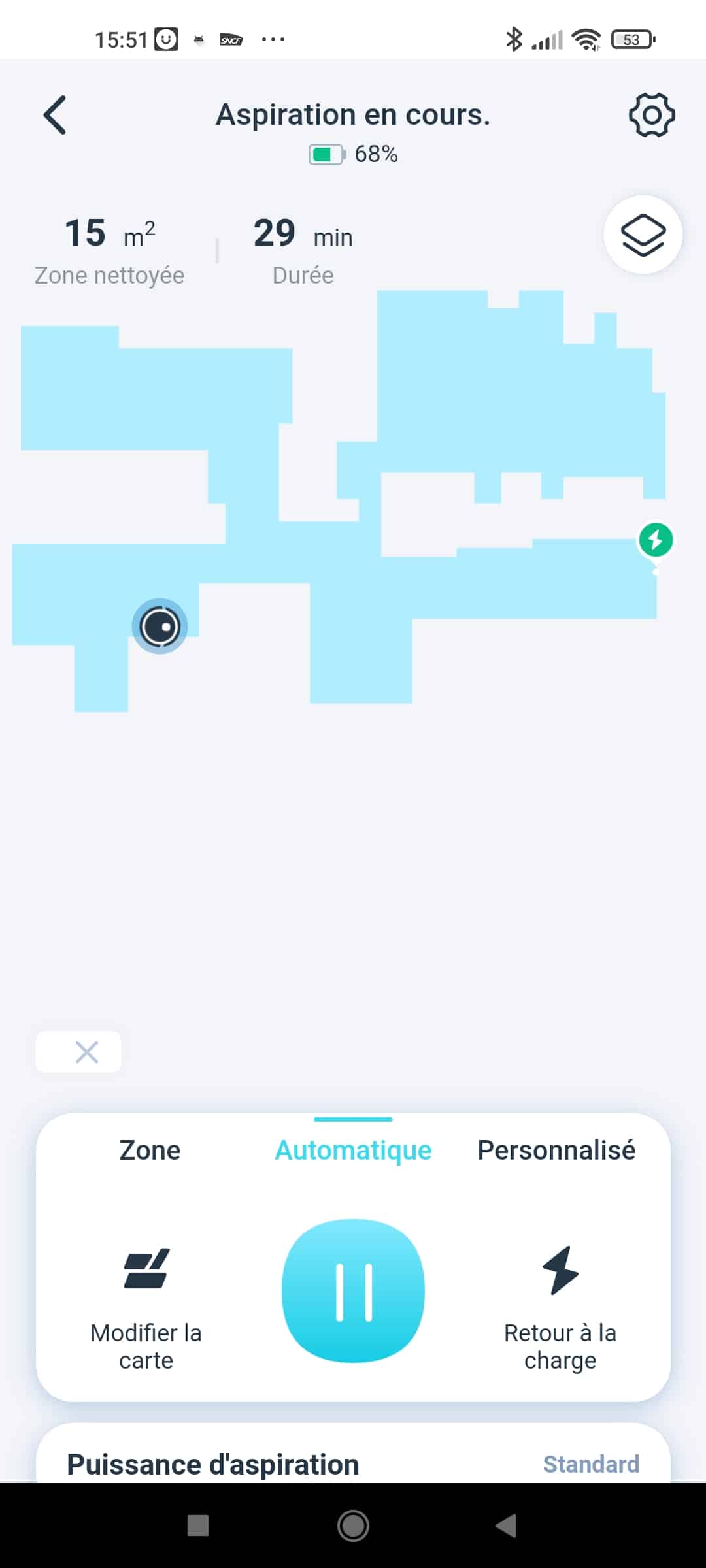Tap the system home button
Screen dimensions: 706x1568
(x=353, y=1526)
